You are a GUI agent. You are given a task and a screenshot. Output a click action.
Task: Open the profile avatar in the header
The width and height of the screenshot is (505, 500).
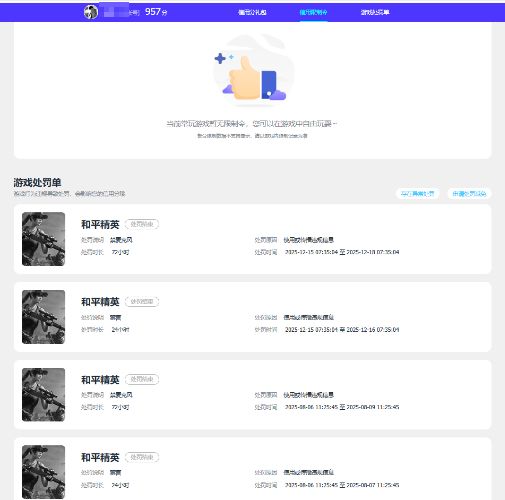(x=91, y=12)
